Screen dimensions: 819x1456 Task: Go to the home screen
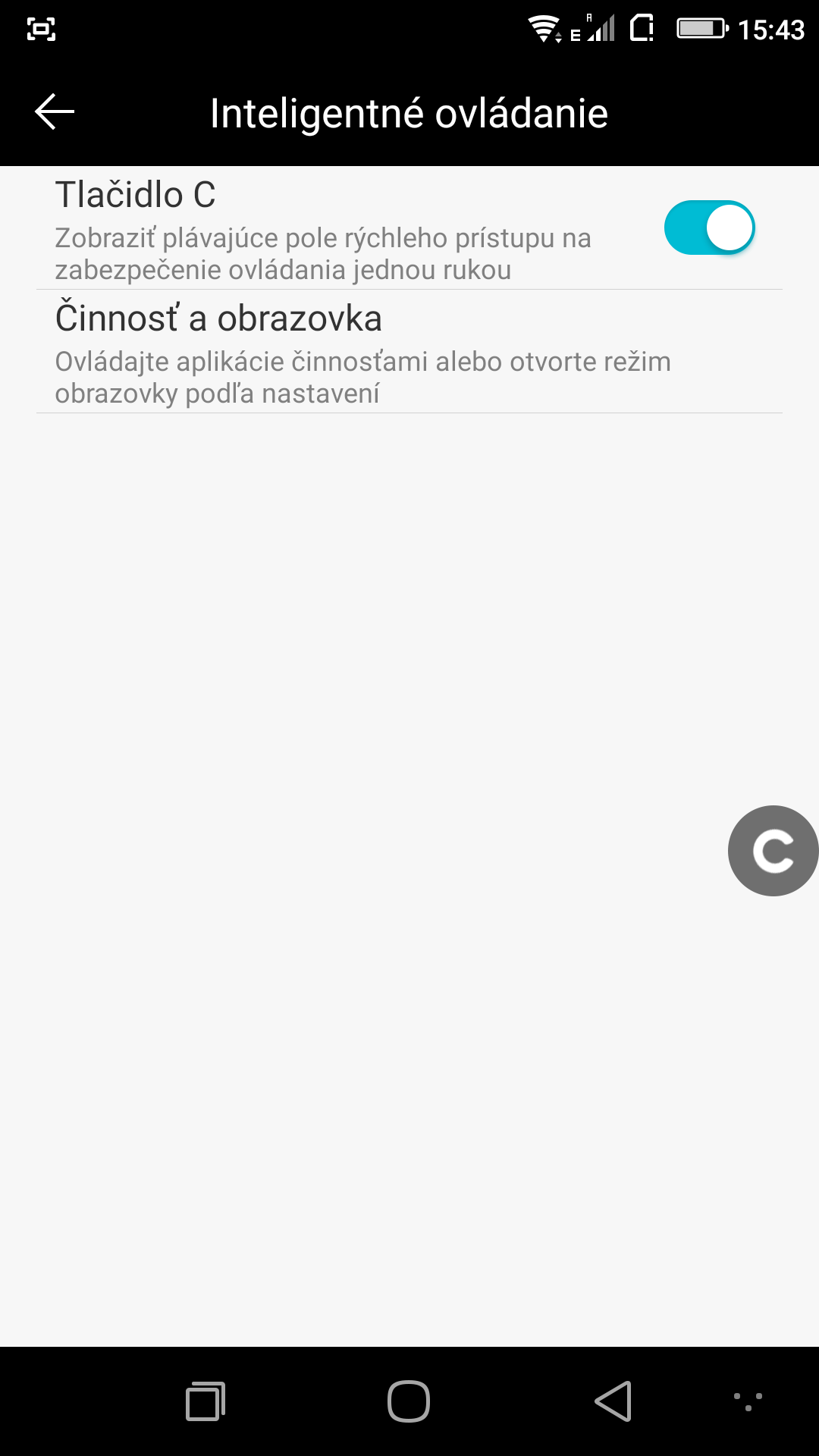click(409, 1401)
